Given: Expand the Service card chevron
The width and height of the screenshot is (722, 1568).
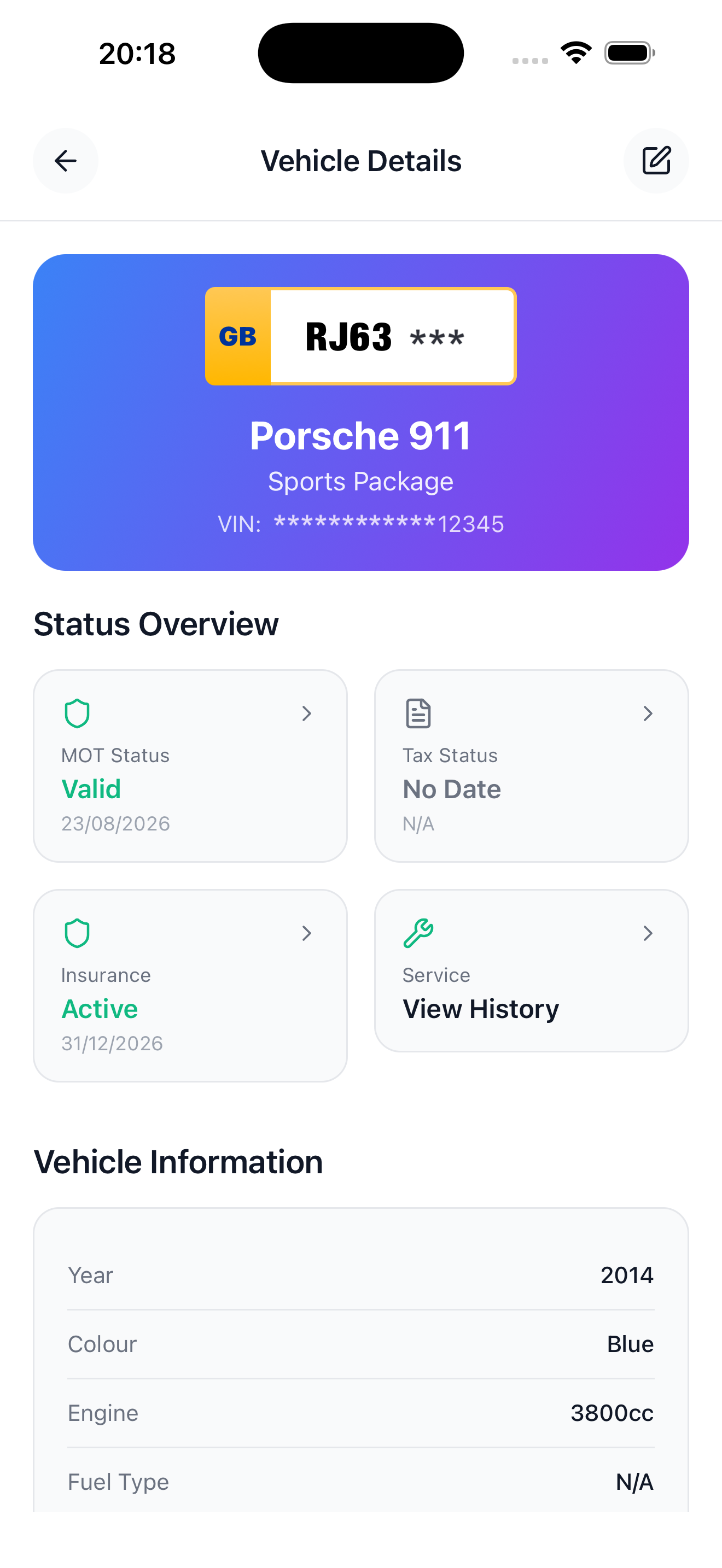Looking at the screenshot, I should (648, 933).
